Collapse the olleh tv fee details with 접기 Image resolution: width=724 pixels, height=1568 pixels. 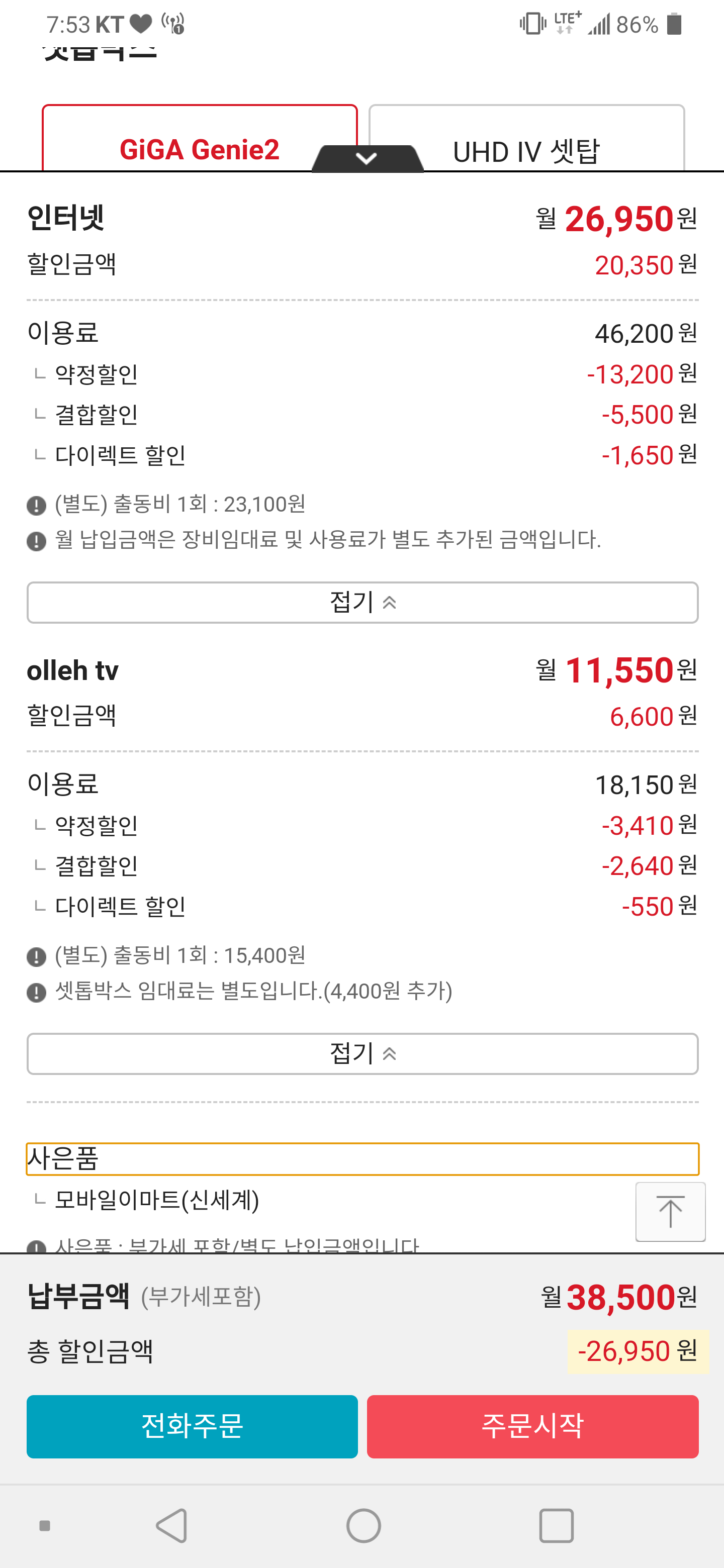point(363,1054)
